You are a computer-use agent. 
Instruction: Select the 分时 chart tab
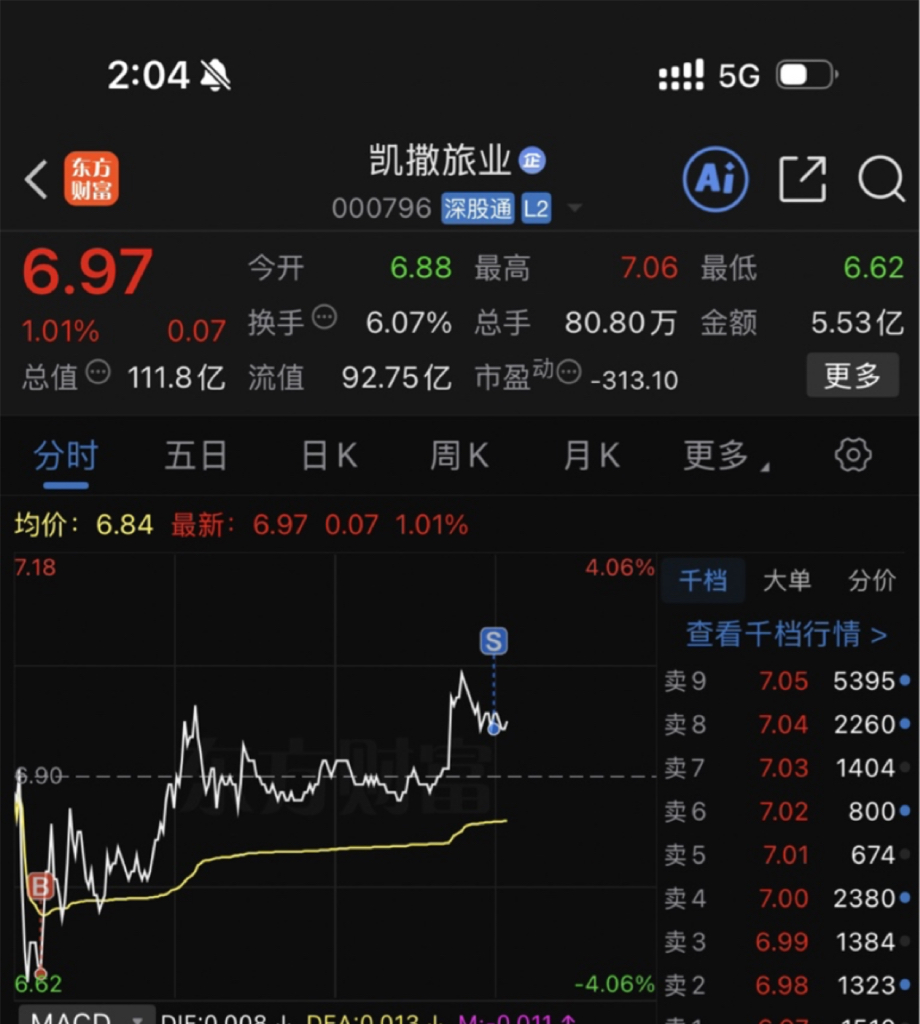pyautogui.click(x=65, y=455)
